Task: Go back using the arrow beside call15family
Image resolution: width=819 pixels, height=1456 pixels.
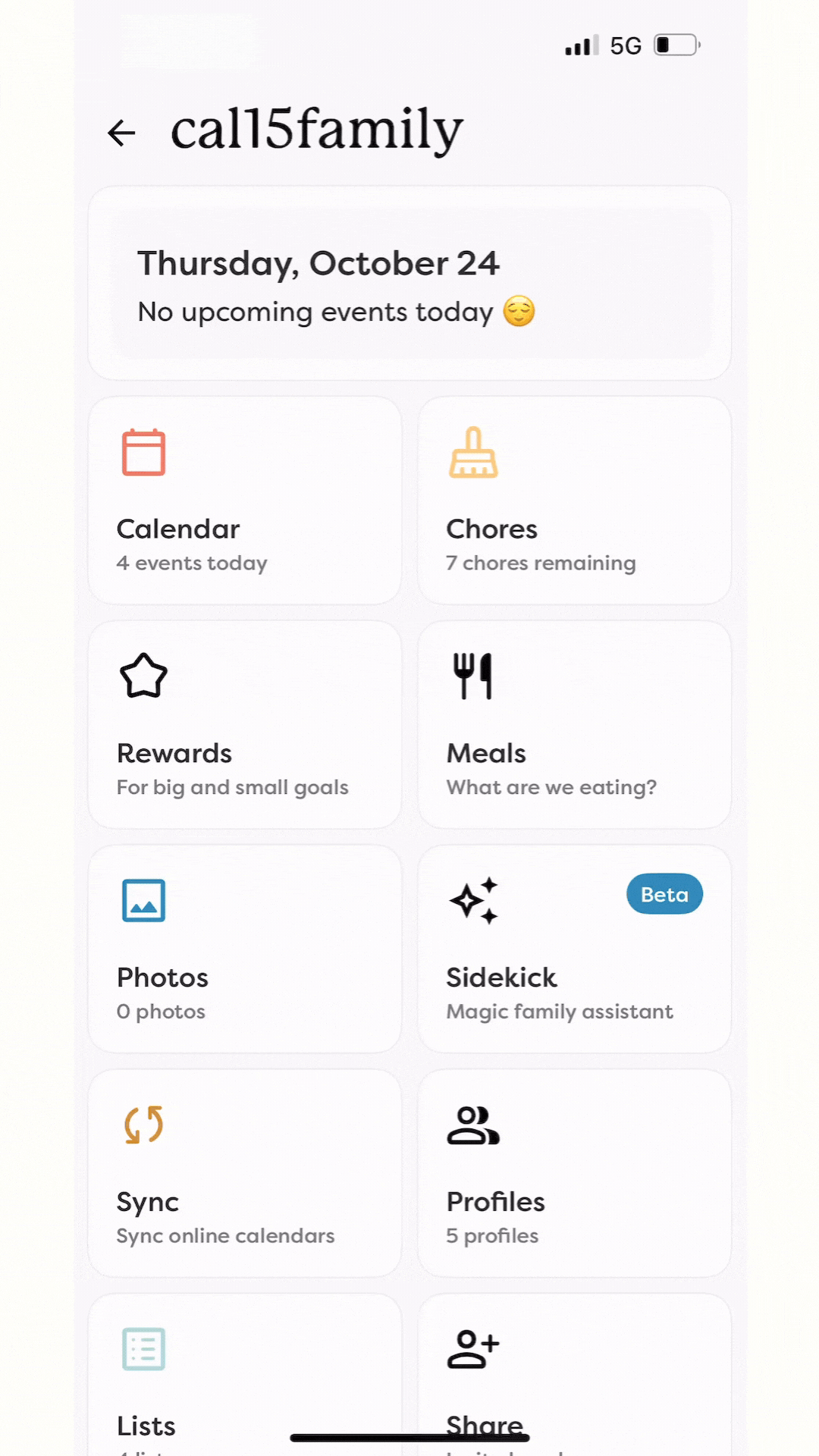Action: [121, 133]
